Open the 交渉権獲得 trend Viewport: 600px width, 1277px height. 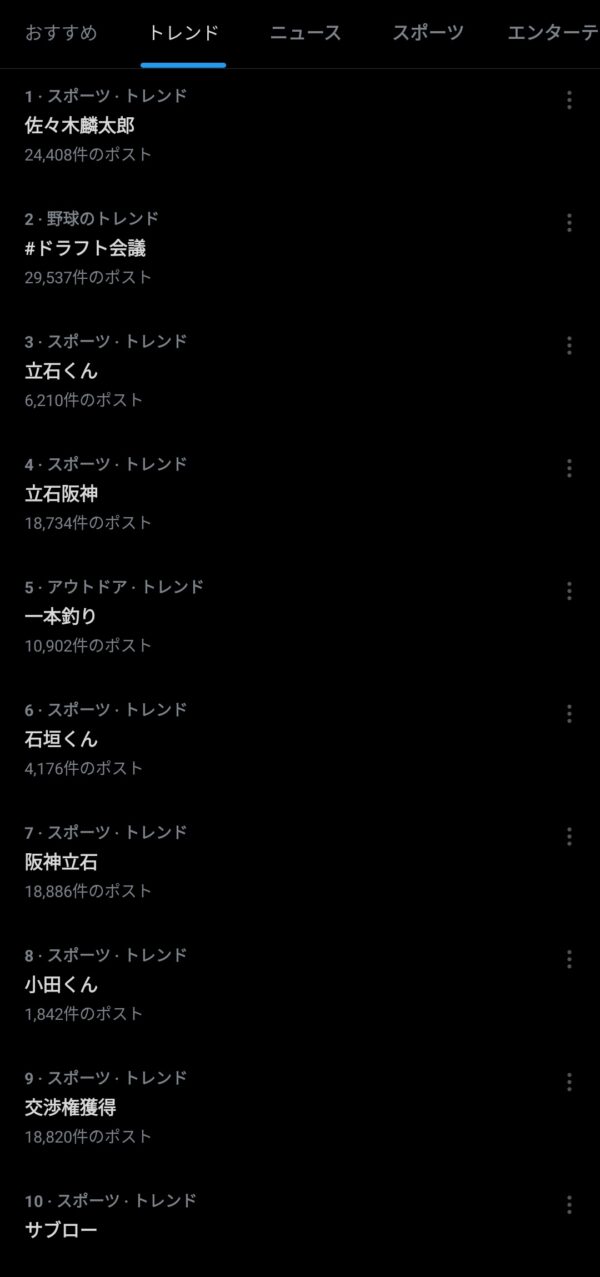[71, 1108]
